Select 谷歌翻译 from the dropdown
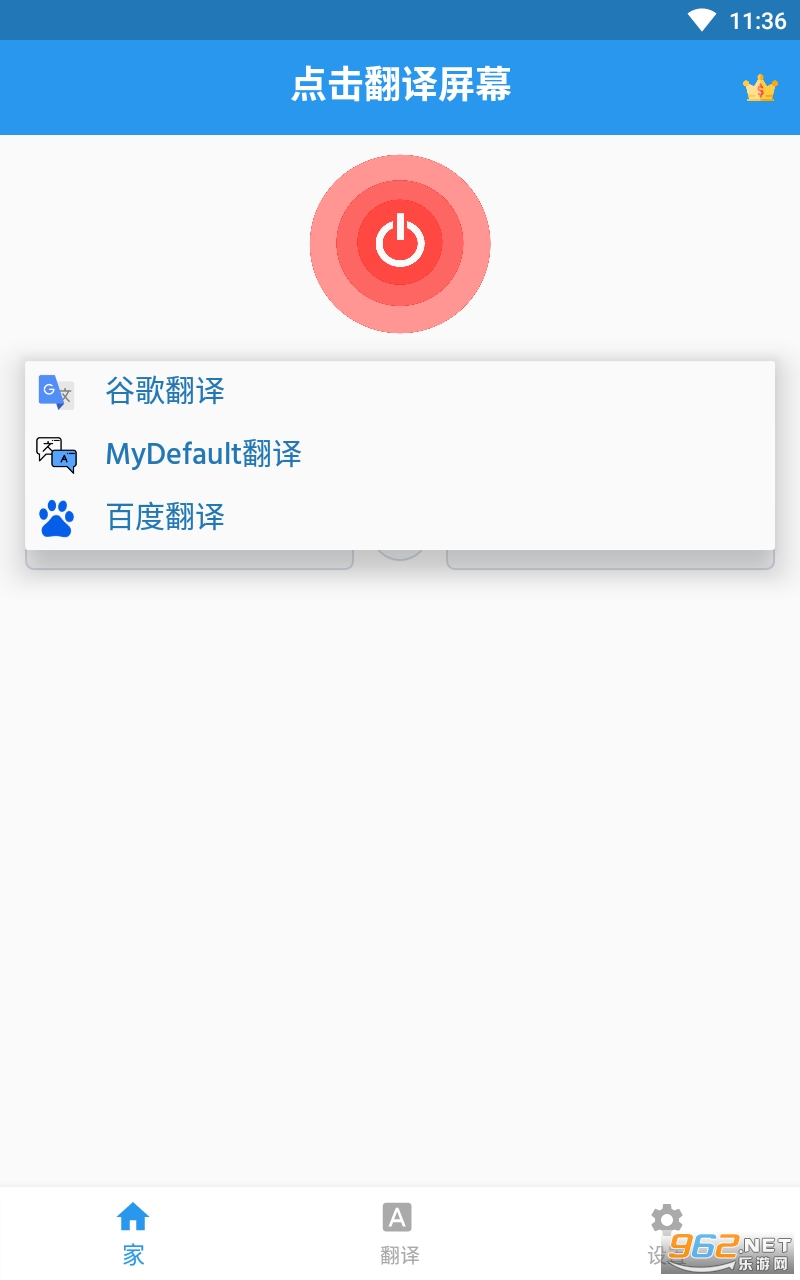The image size is (800, 1280). [165, 391]
